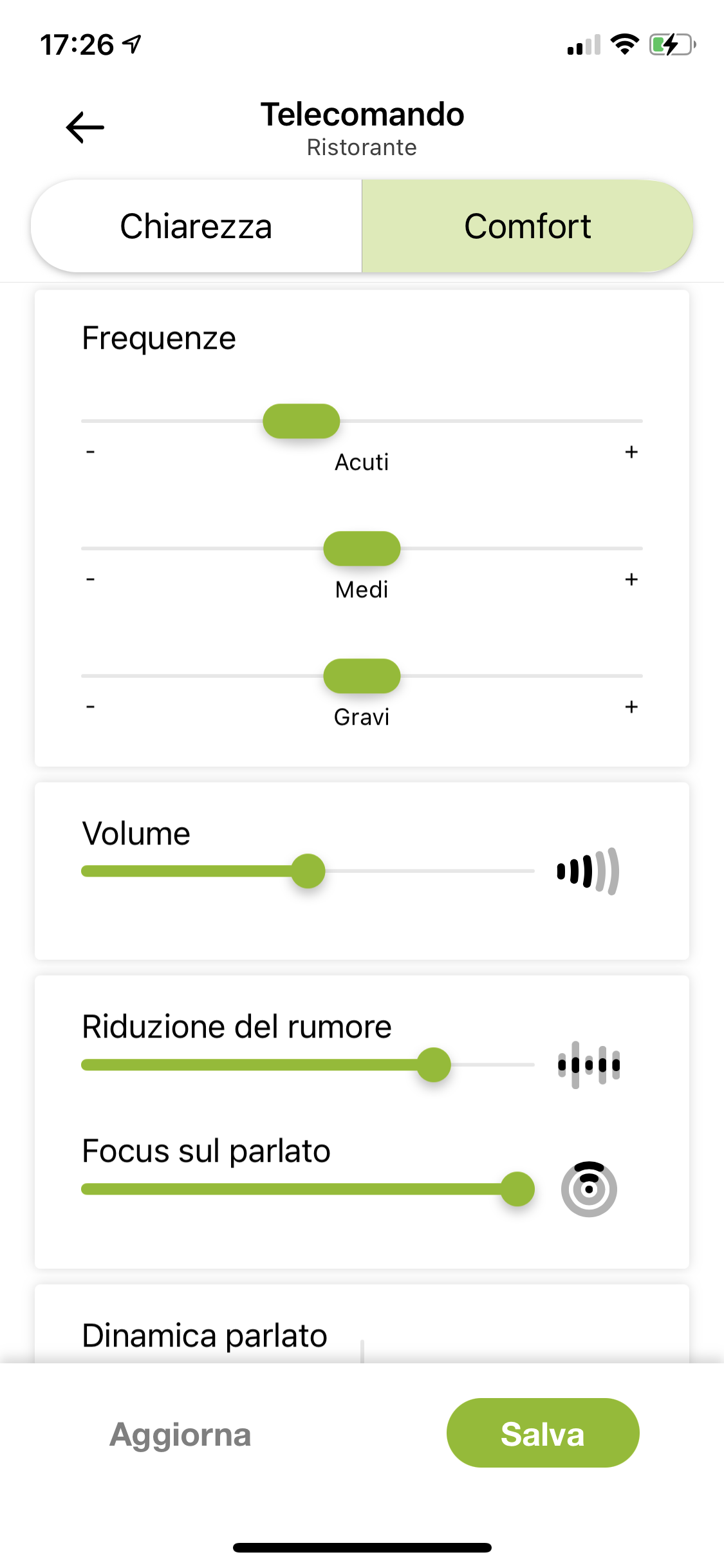Increase Medi with the plus sign

(x=631, y=579)
